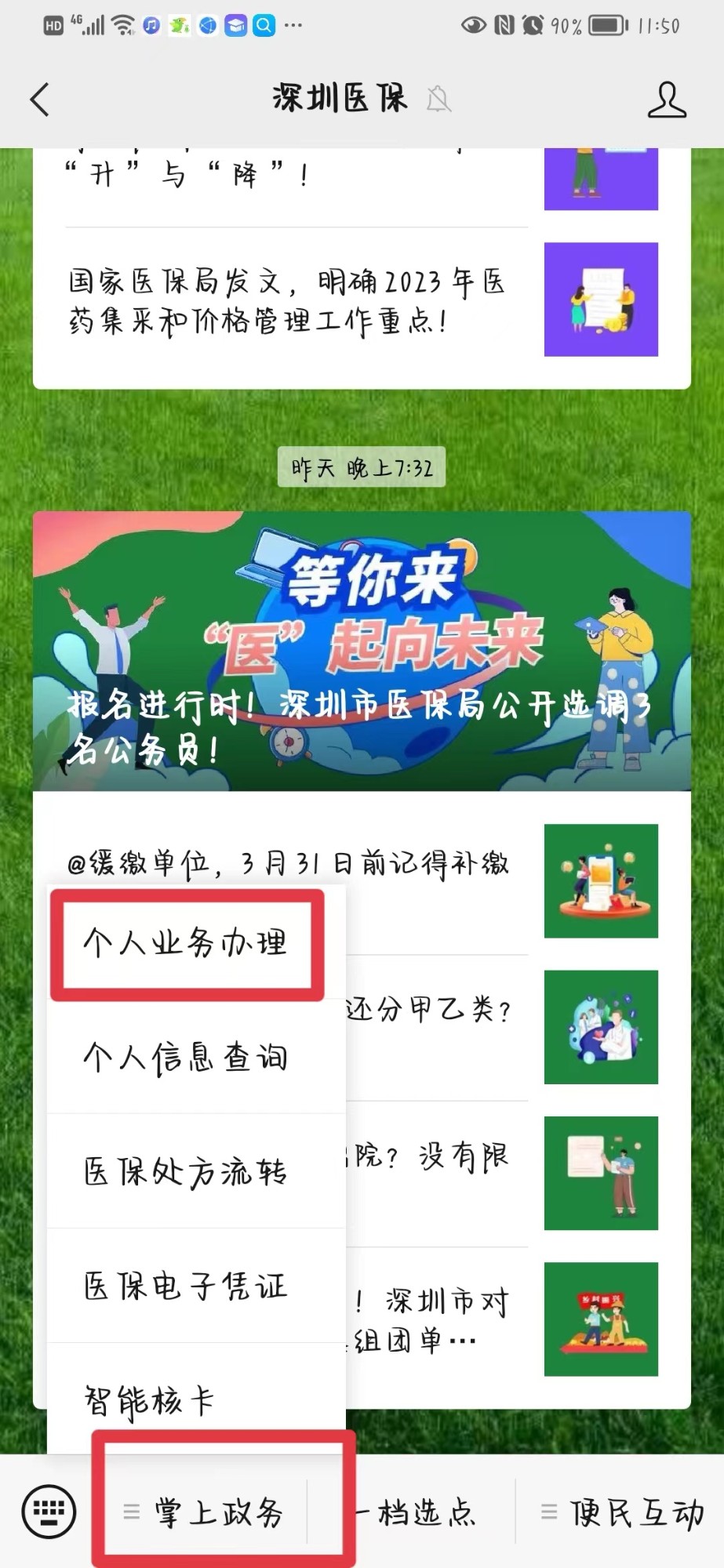724x1568 pixels.
Task: Open the 深圳市医保局公开选调 banner article
Action: click(x=362, y=651)
